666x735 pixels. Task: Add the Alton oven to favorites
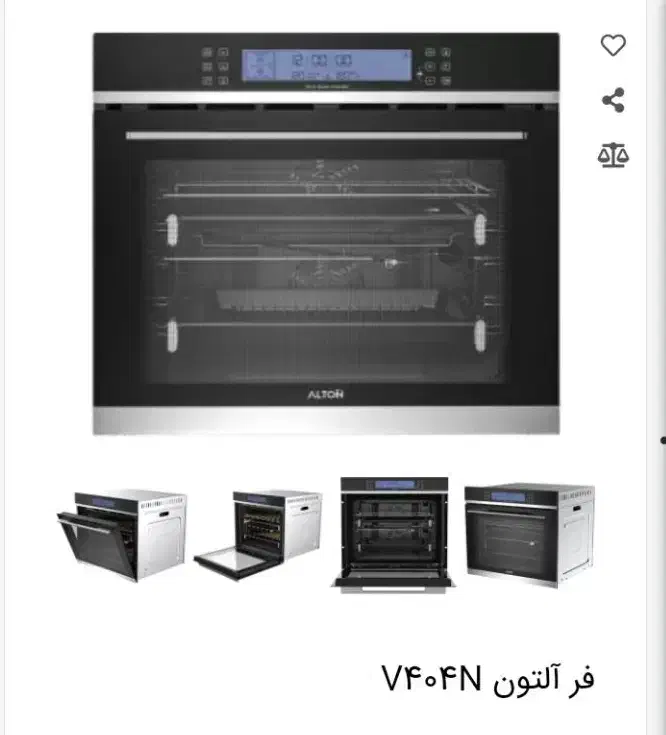pos(612,45)
